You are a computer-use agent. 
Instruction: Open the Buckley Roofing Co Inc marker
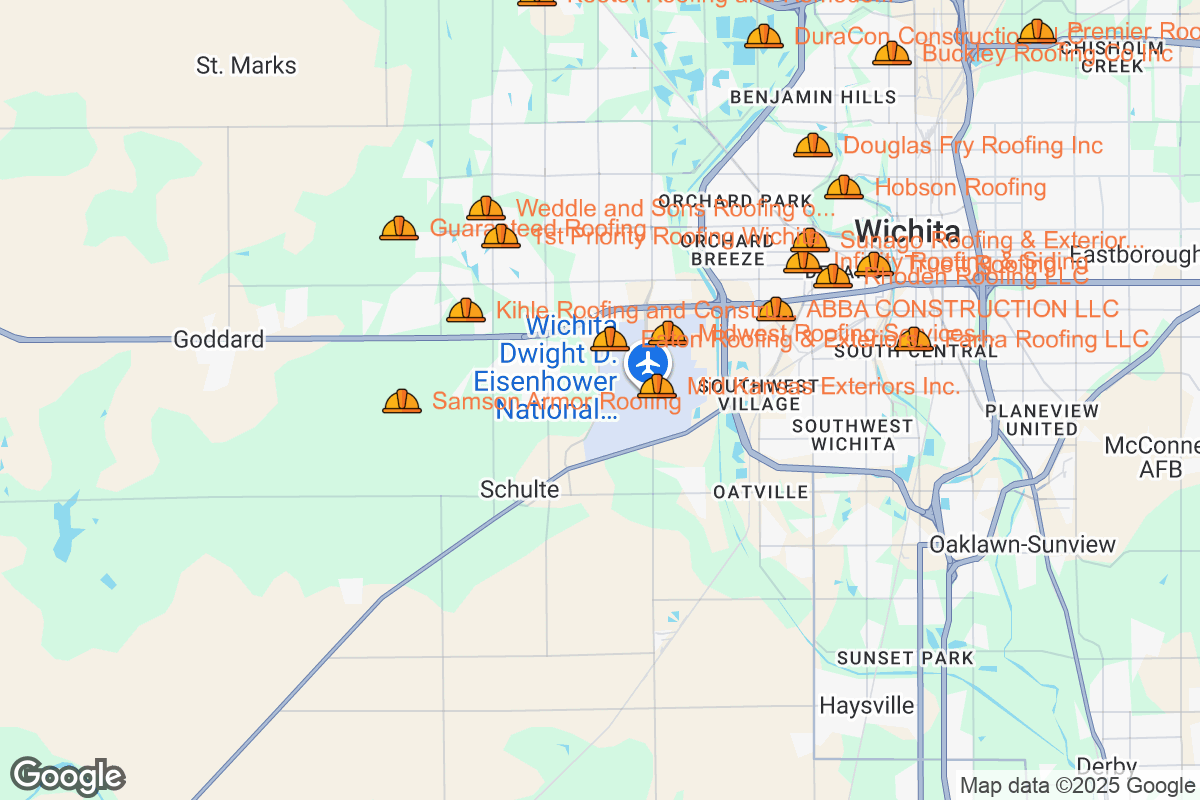[x=892, y=53]
